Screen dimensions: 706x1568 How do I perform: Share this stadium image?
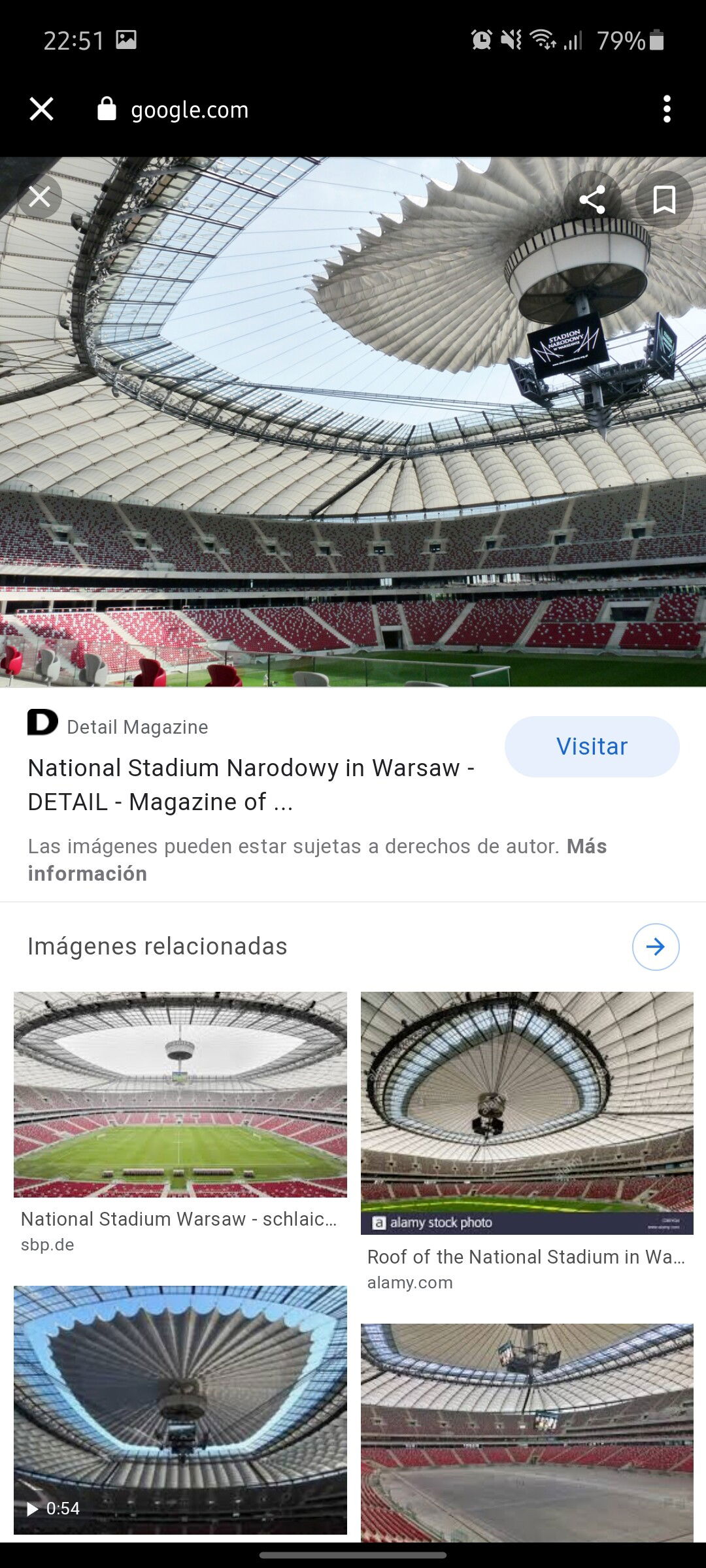(592, 199)
